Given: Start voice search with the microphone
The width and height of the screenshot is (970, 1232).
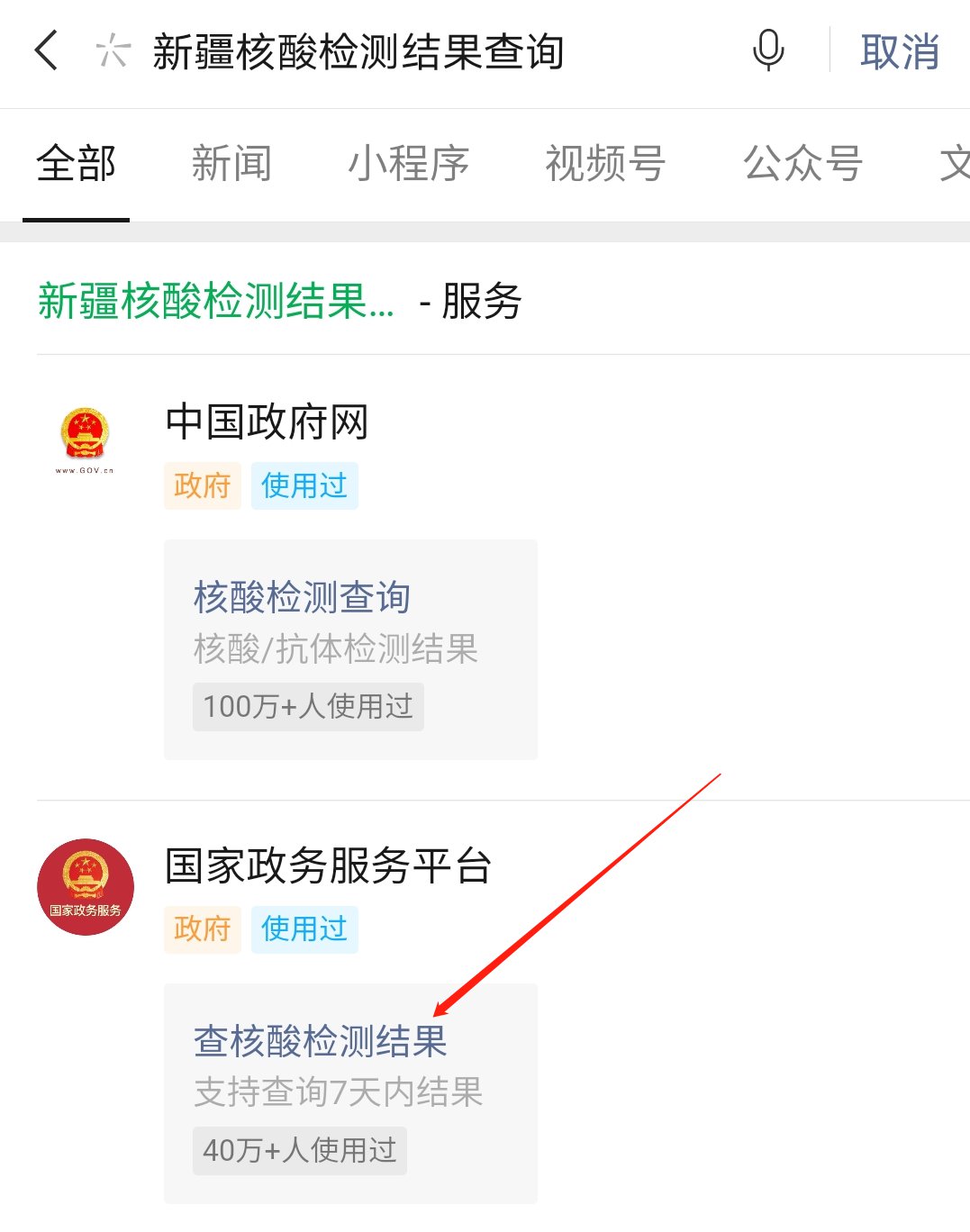Looking at the screenshot, I should (x=768, y=50).
